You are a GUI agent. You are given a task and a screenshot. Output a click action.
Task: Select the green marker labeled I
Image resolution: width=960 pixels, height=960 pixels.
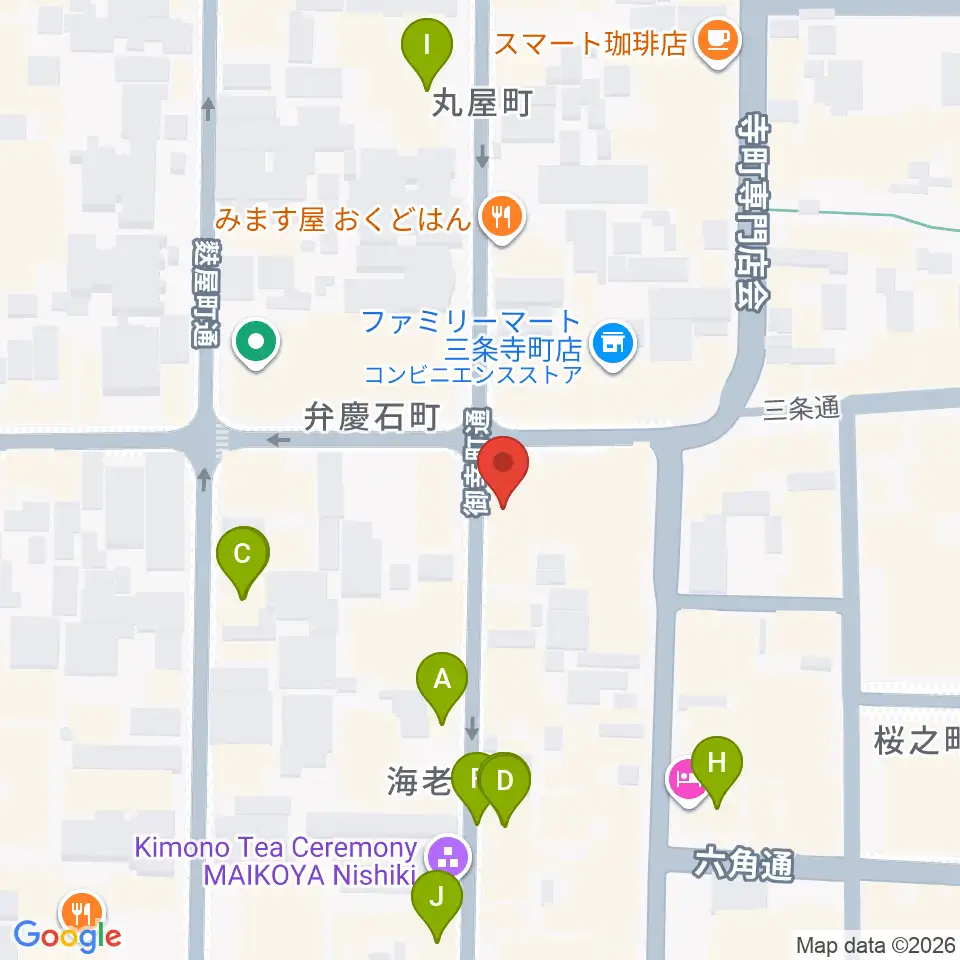427,53
